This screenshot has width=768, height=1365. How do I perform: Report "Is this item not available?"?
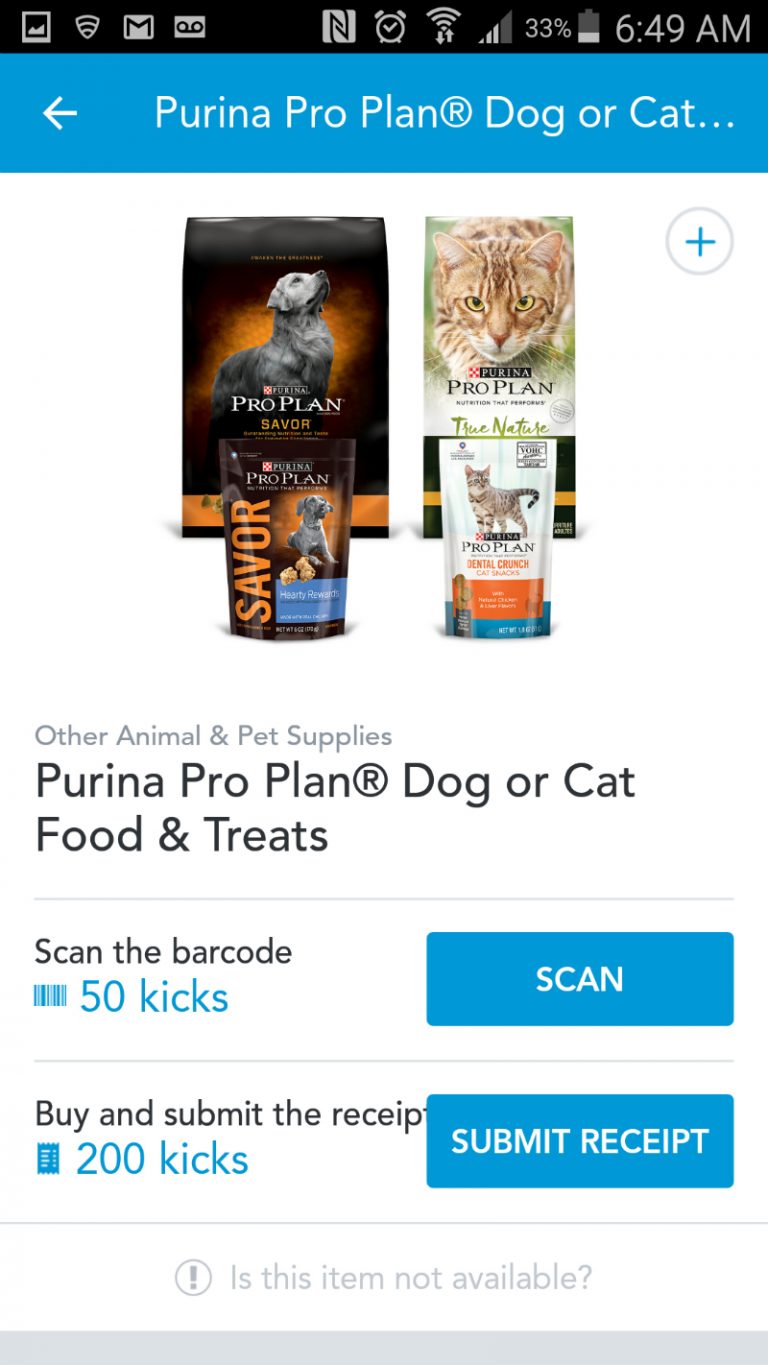(x=384, y=1277)
